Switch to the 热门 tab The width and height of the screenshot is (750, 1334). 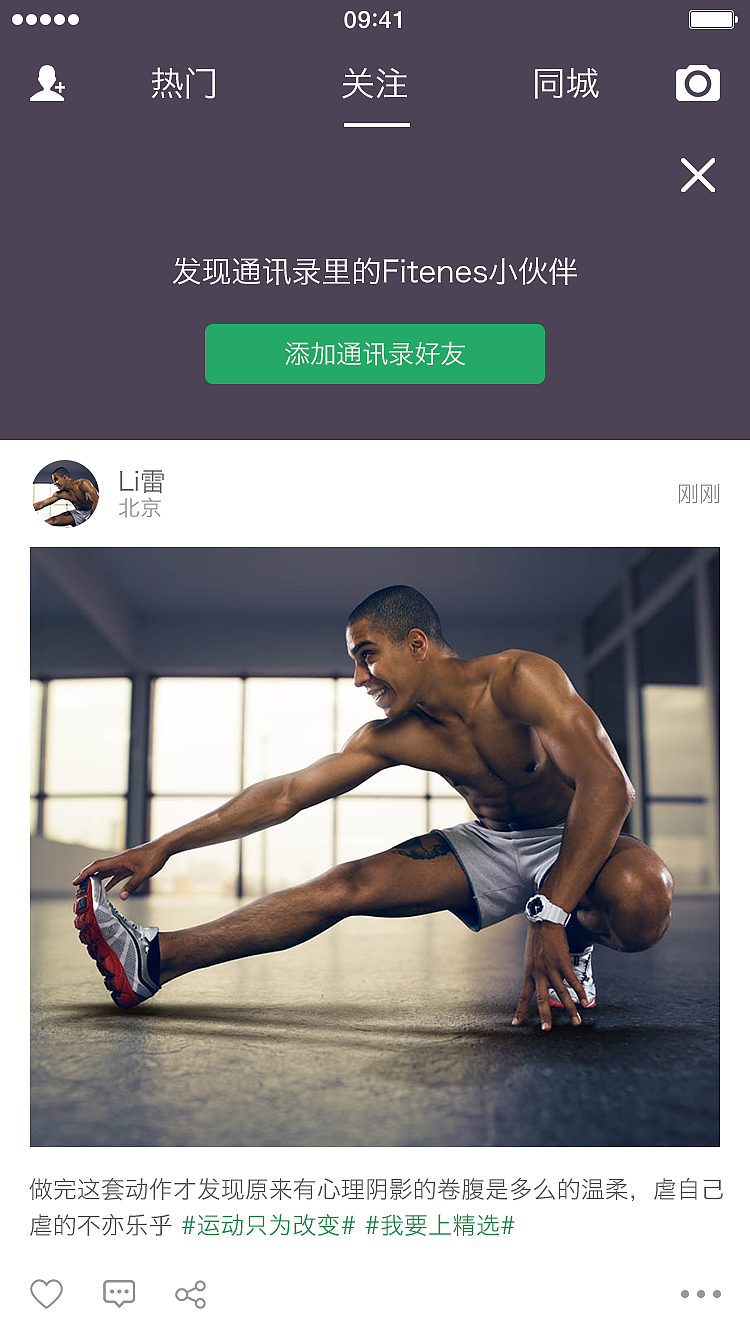tap(185, 84)
